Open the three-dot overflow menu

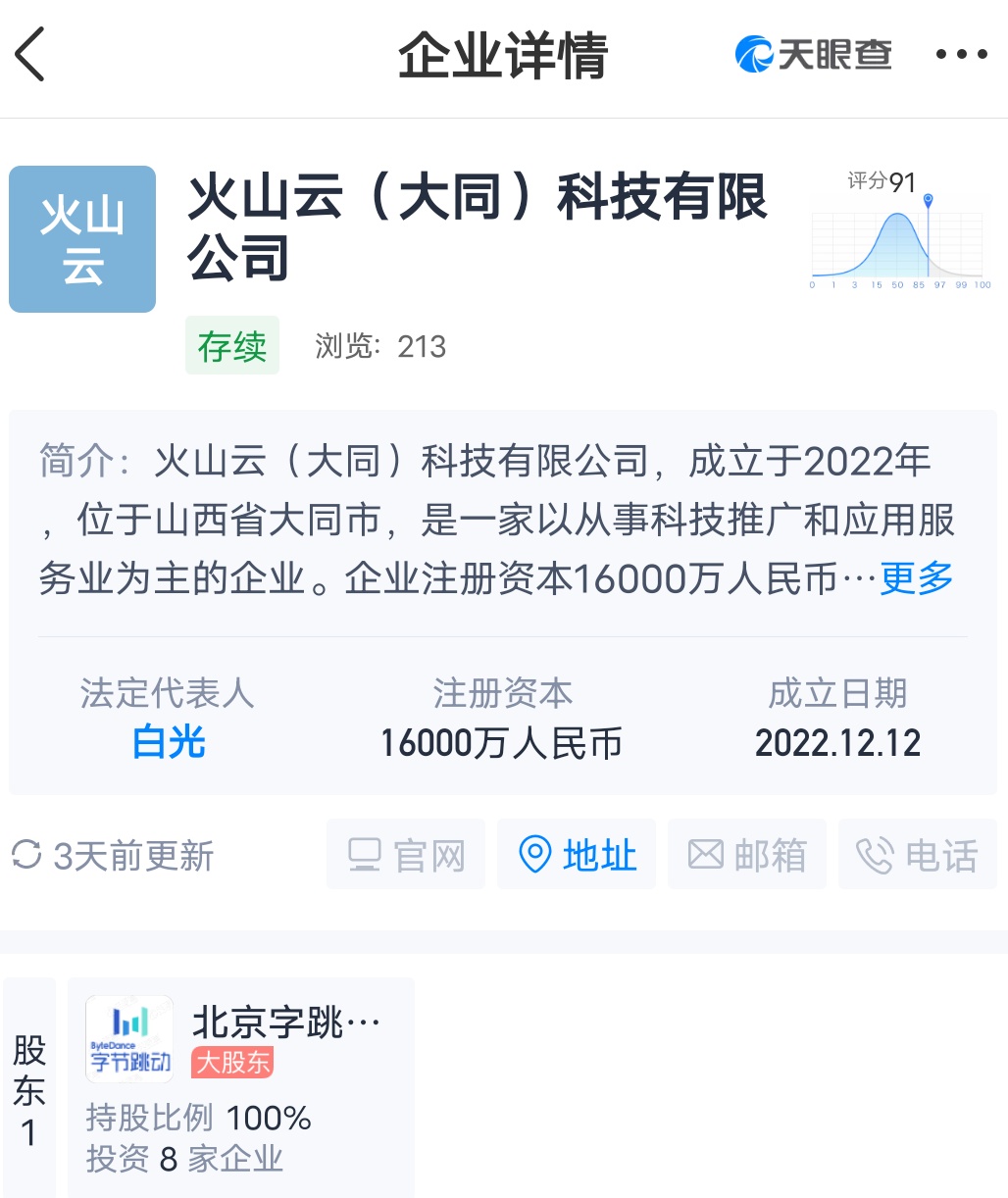point(961,55)
